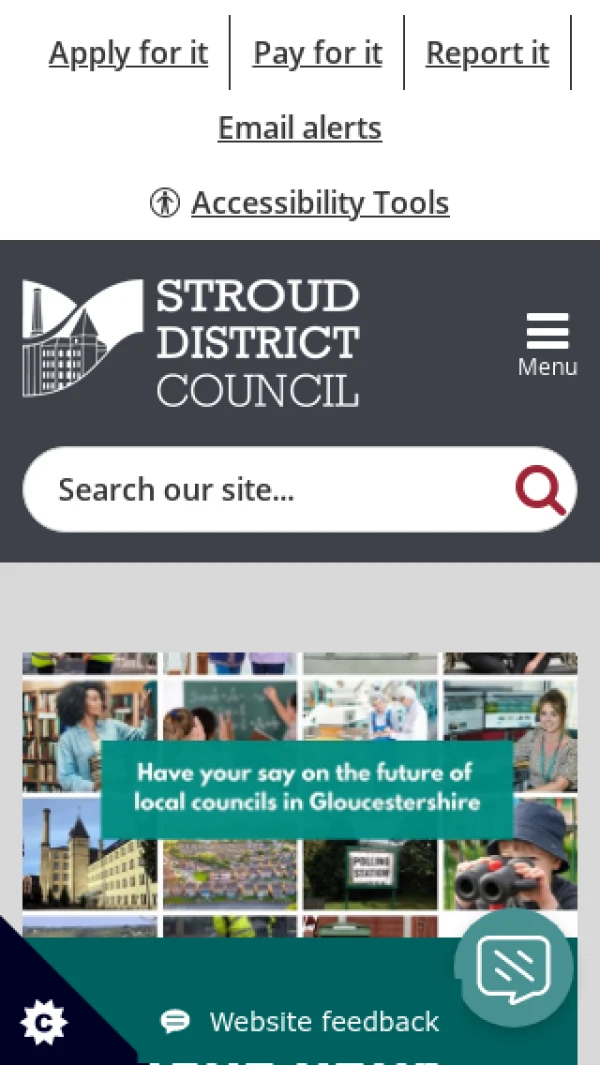Open the Website feedback button
Image resolution: width=600 pixels, height=1065 pixels.
[x=300, y=1021]
